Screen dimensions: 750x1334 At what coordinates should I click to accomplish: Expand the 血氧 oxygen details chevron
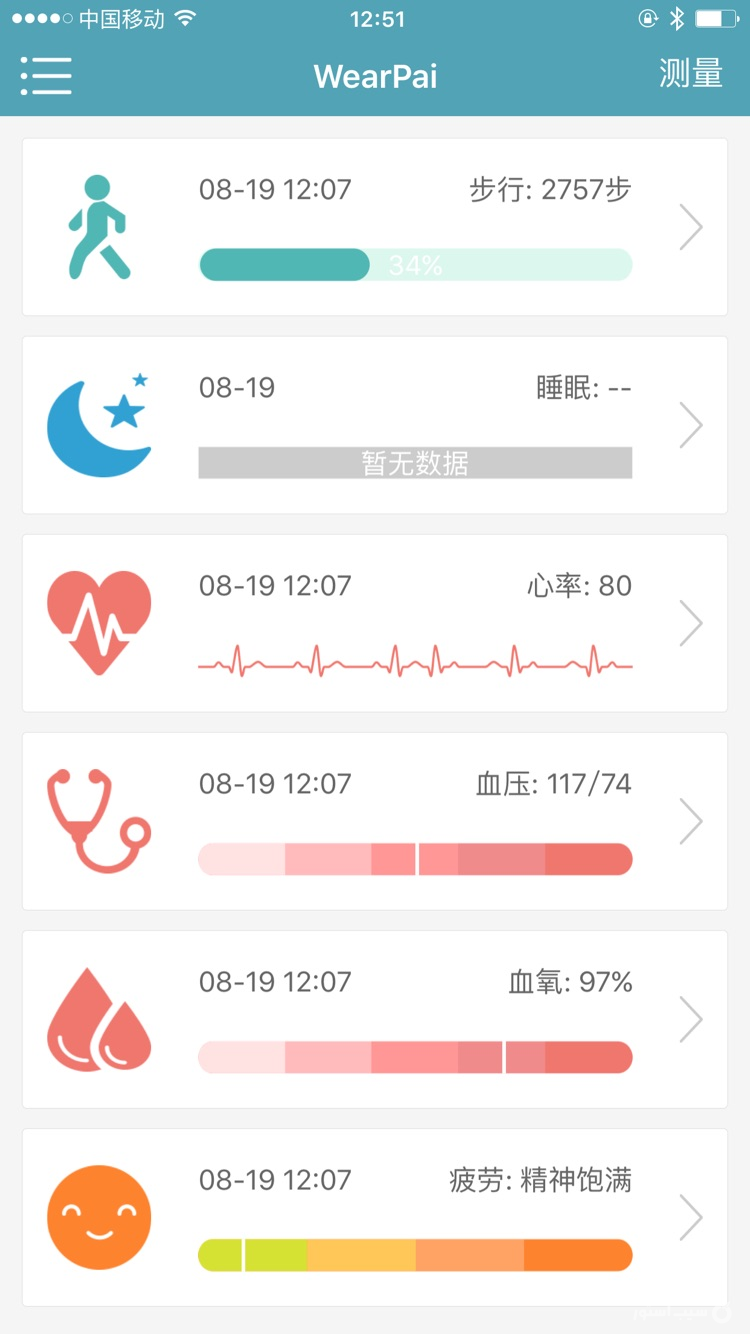[x=692, y=1018]
